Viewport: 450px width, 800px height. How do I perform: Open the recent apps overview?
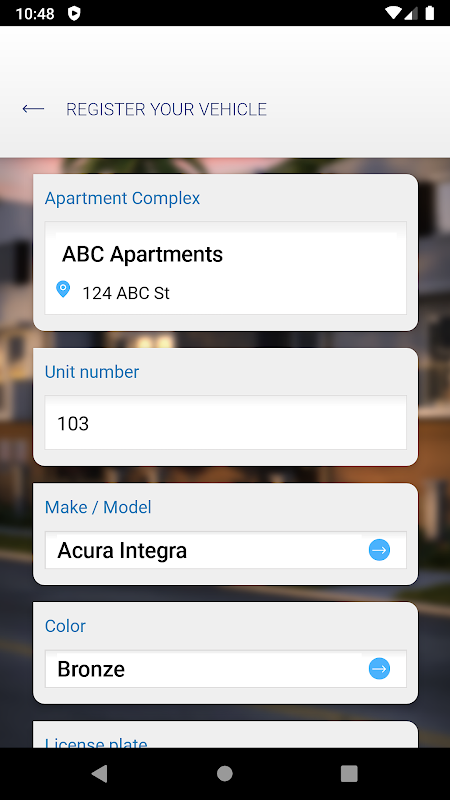349,773
